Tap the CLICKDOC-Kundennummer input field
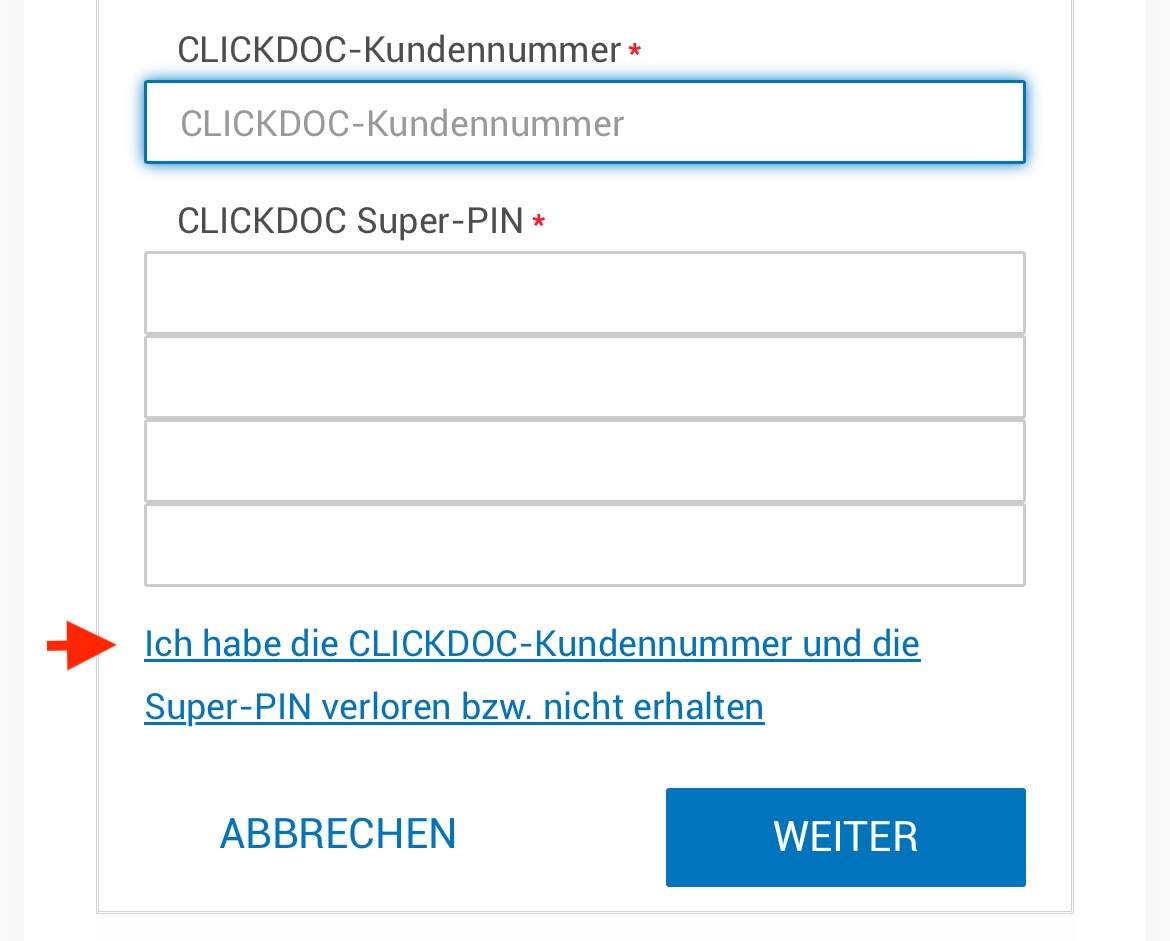 click(584, 122)
